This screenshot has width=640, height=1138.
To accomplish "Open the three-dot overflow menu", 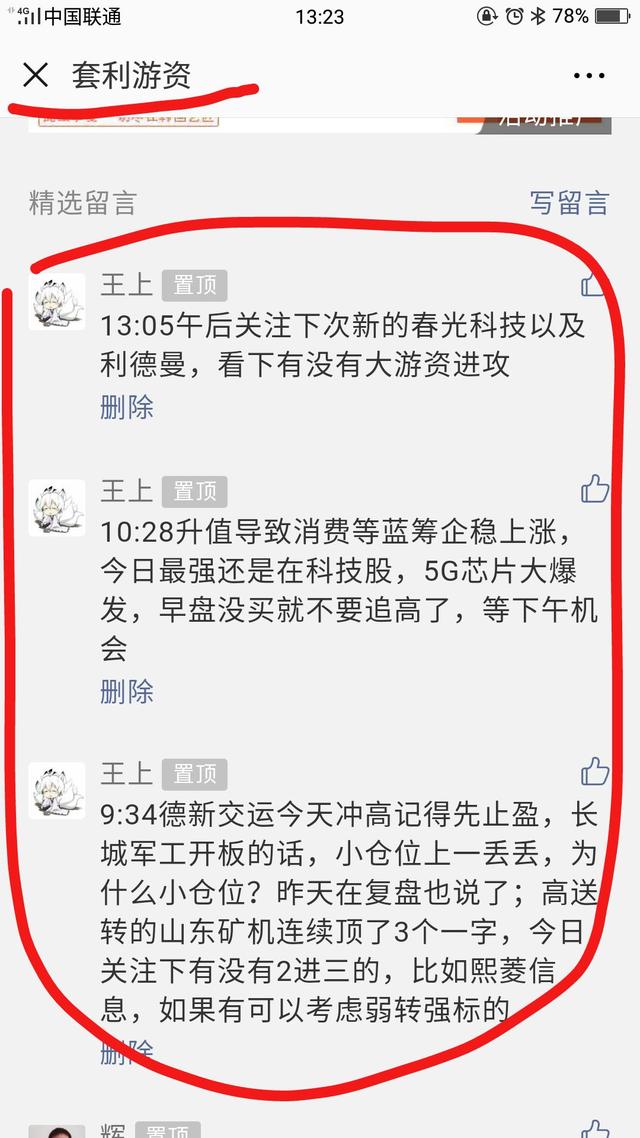I will (588, 75).
